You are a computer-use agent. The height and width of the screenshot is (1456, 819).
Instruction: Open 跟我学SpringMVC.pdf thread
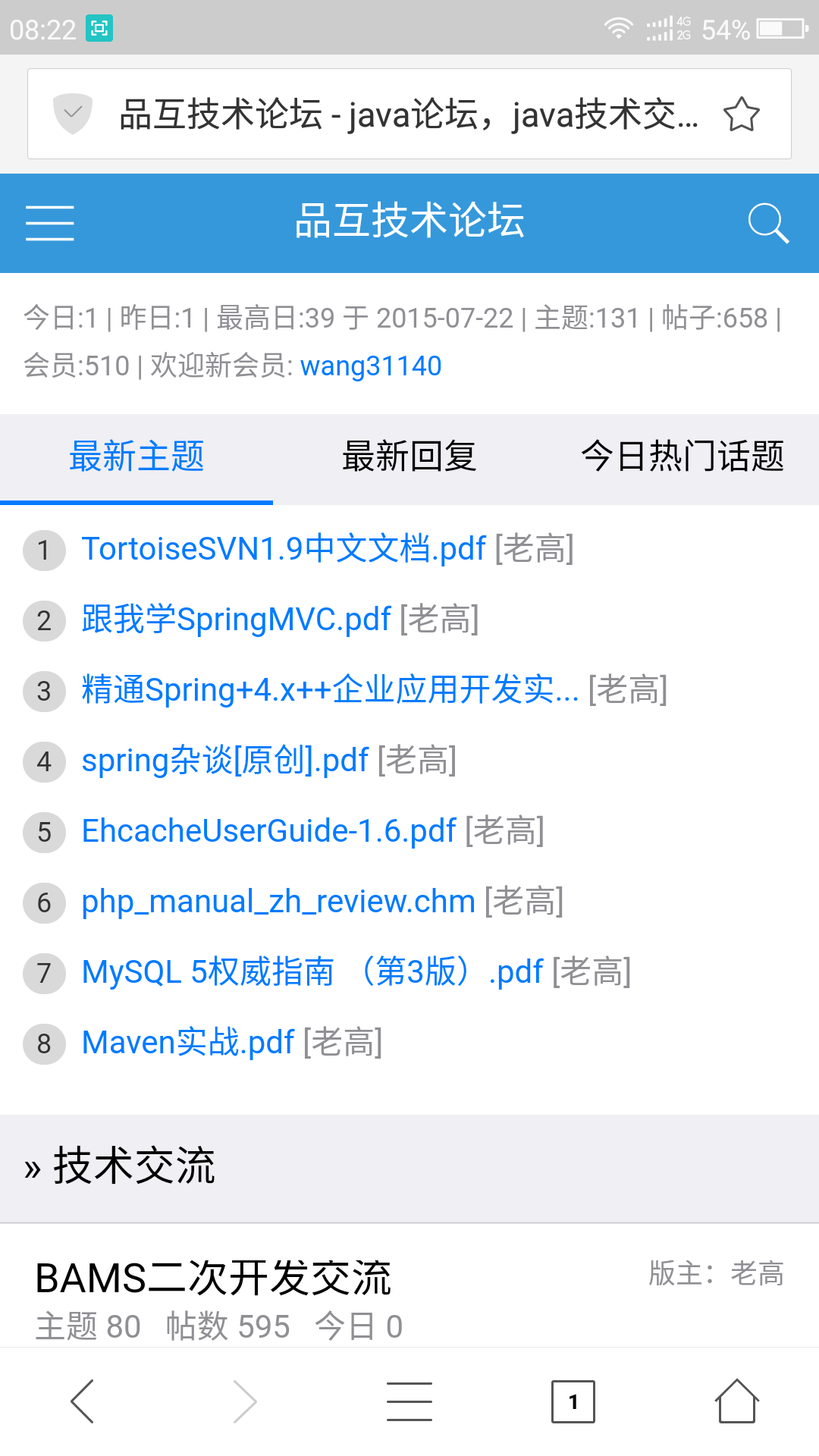[236, 620]
